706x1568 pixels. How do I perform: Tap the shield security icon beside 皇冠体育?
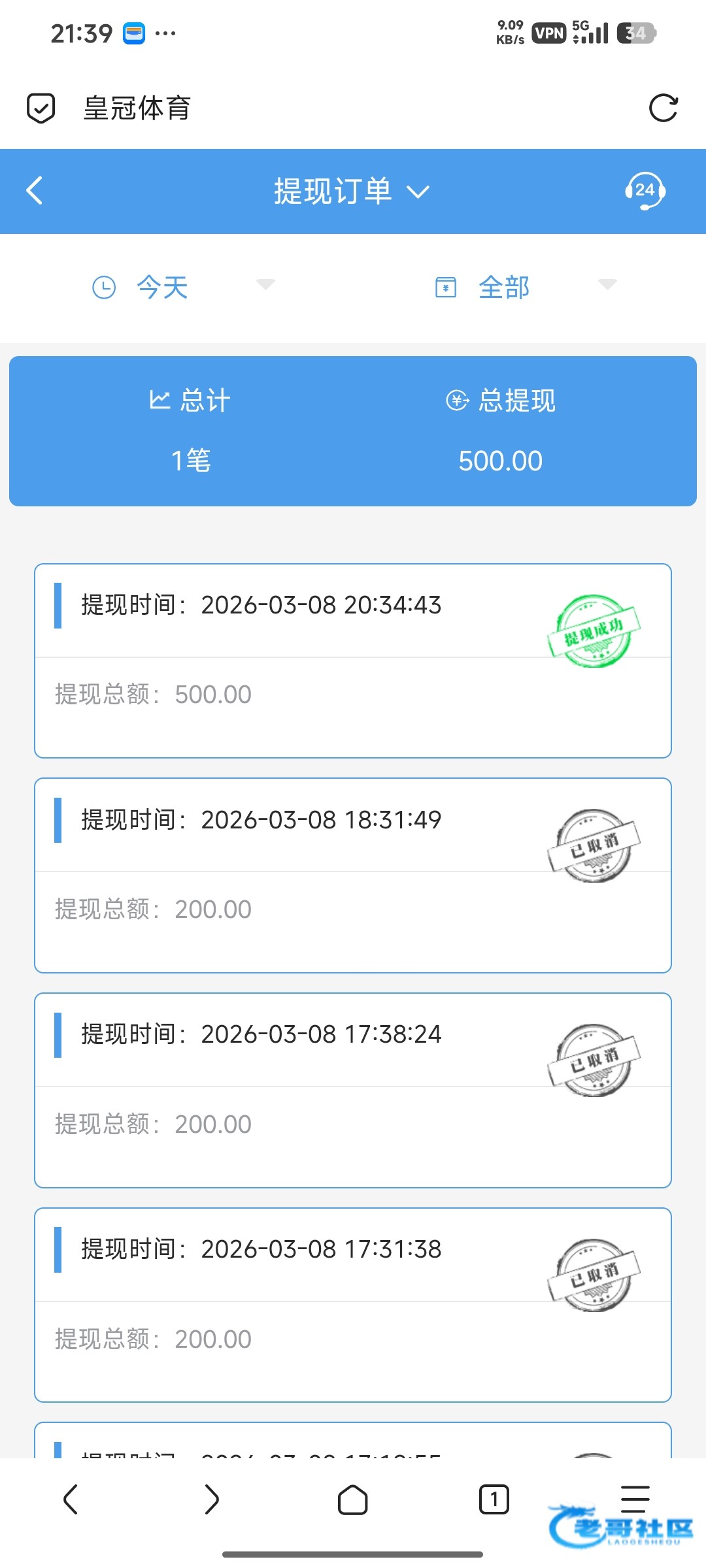coord(41,108)
